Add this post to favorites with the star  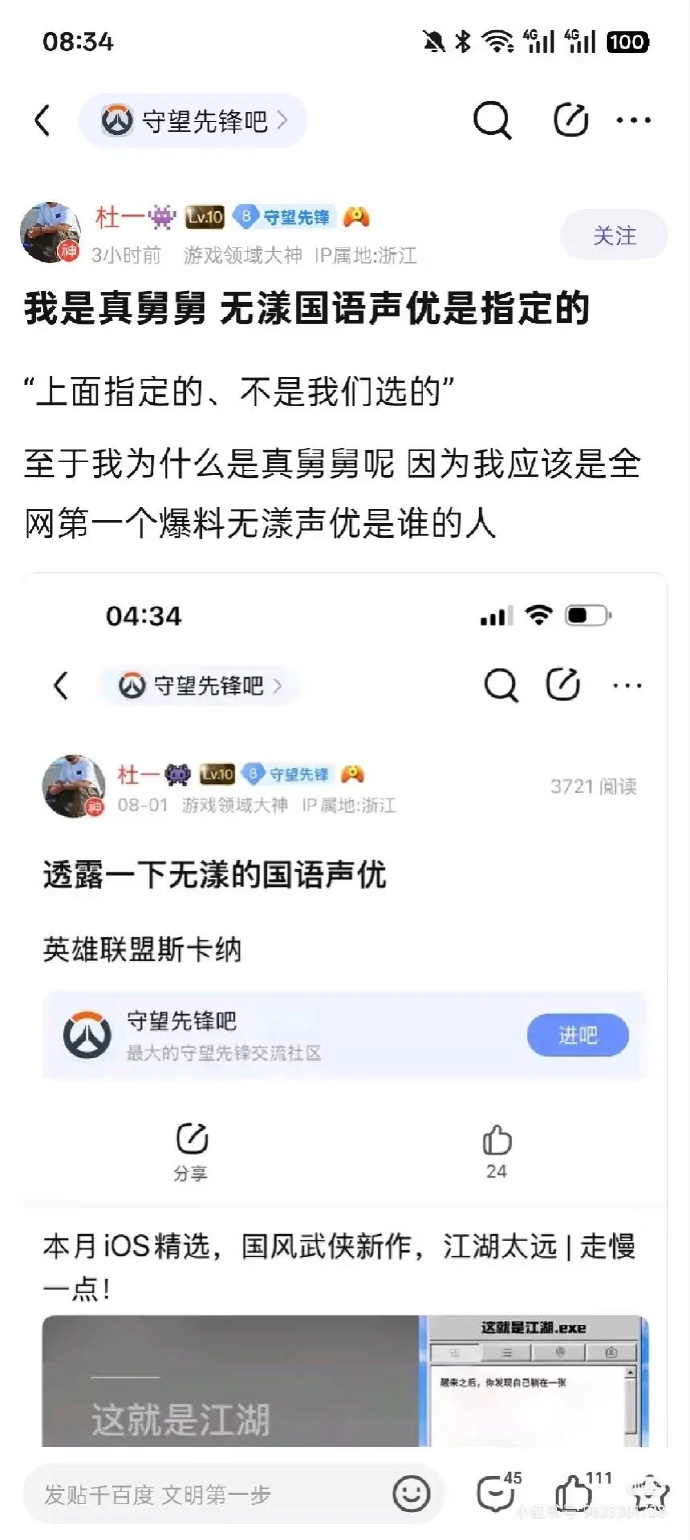650,1493
